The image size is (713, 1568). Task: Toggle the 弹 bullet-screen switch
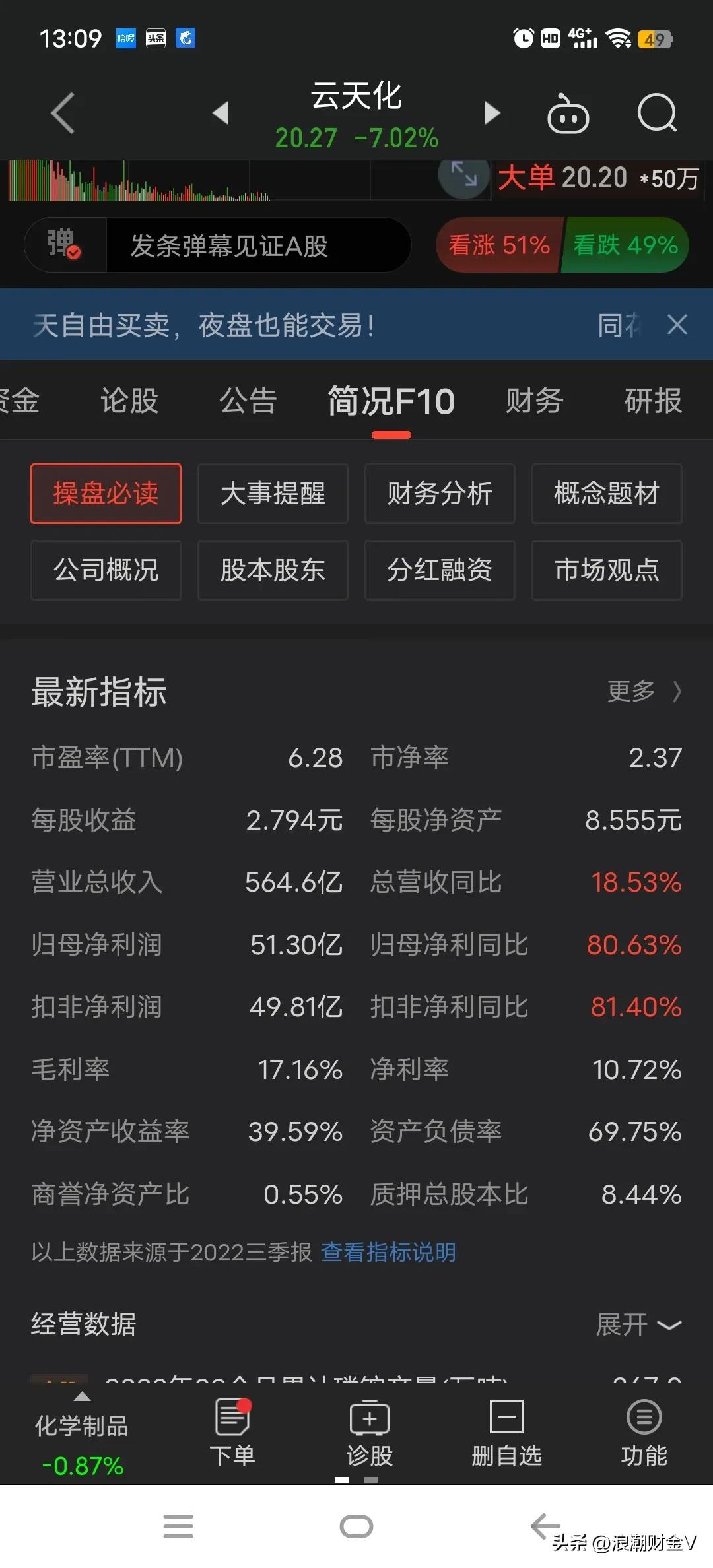pyautogui.click(x=64, y=245)
